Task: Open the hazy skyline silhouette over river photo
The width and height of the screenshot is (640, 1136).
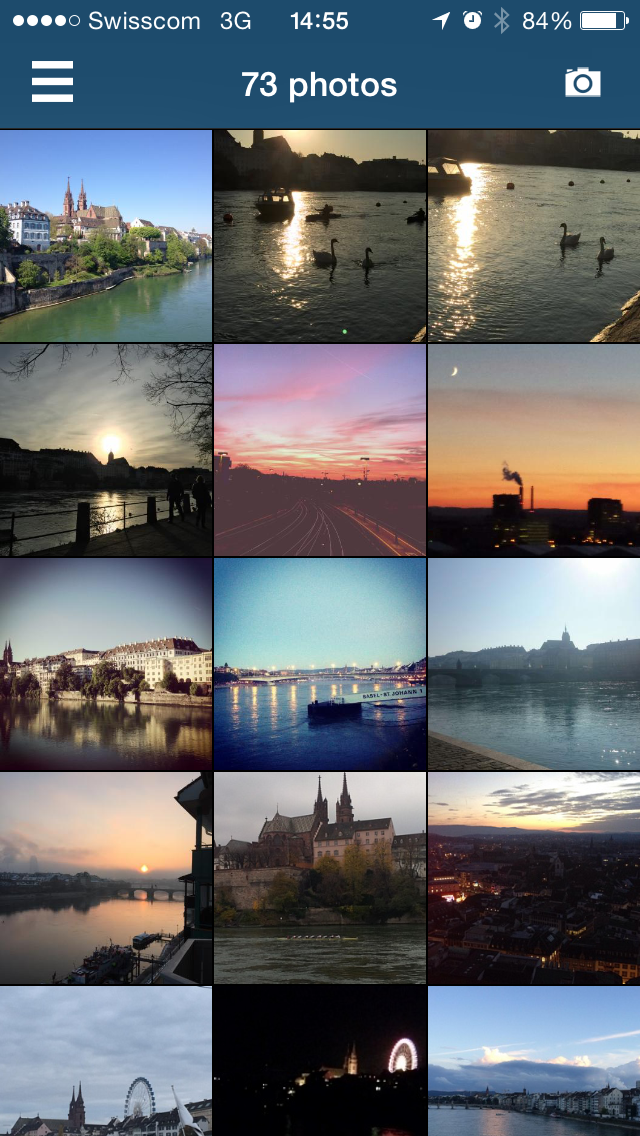Action: coord(534,664)
